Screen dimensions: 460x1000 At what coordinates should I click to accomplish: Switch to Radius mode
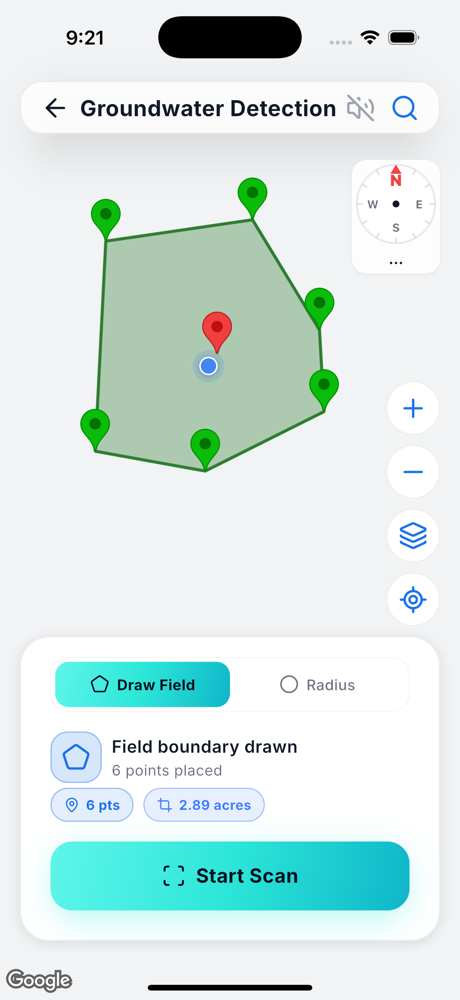318,685
